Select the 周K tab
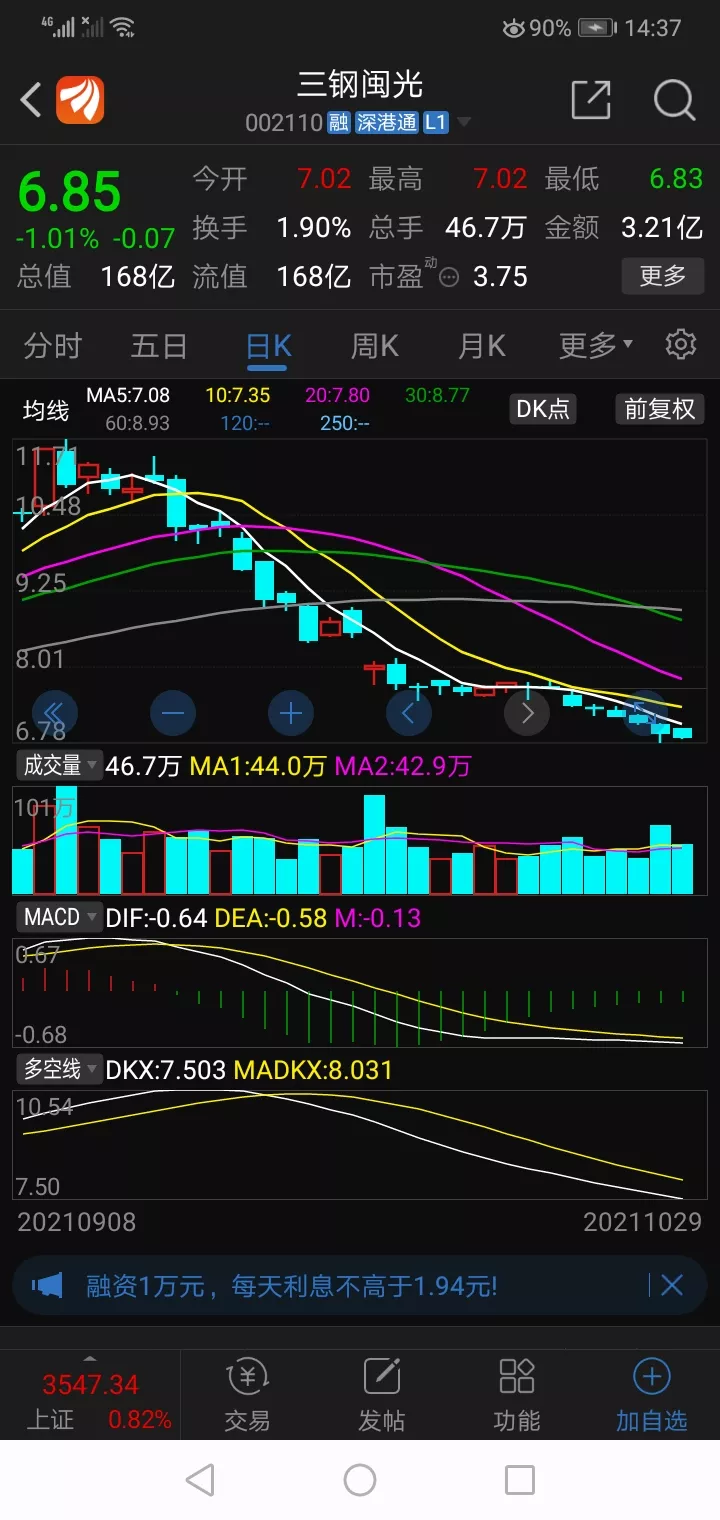Image resolution: width=720 pixels, height=1520 pixels. pyautogui.click(x=375, y=347)
